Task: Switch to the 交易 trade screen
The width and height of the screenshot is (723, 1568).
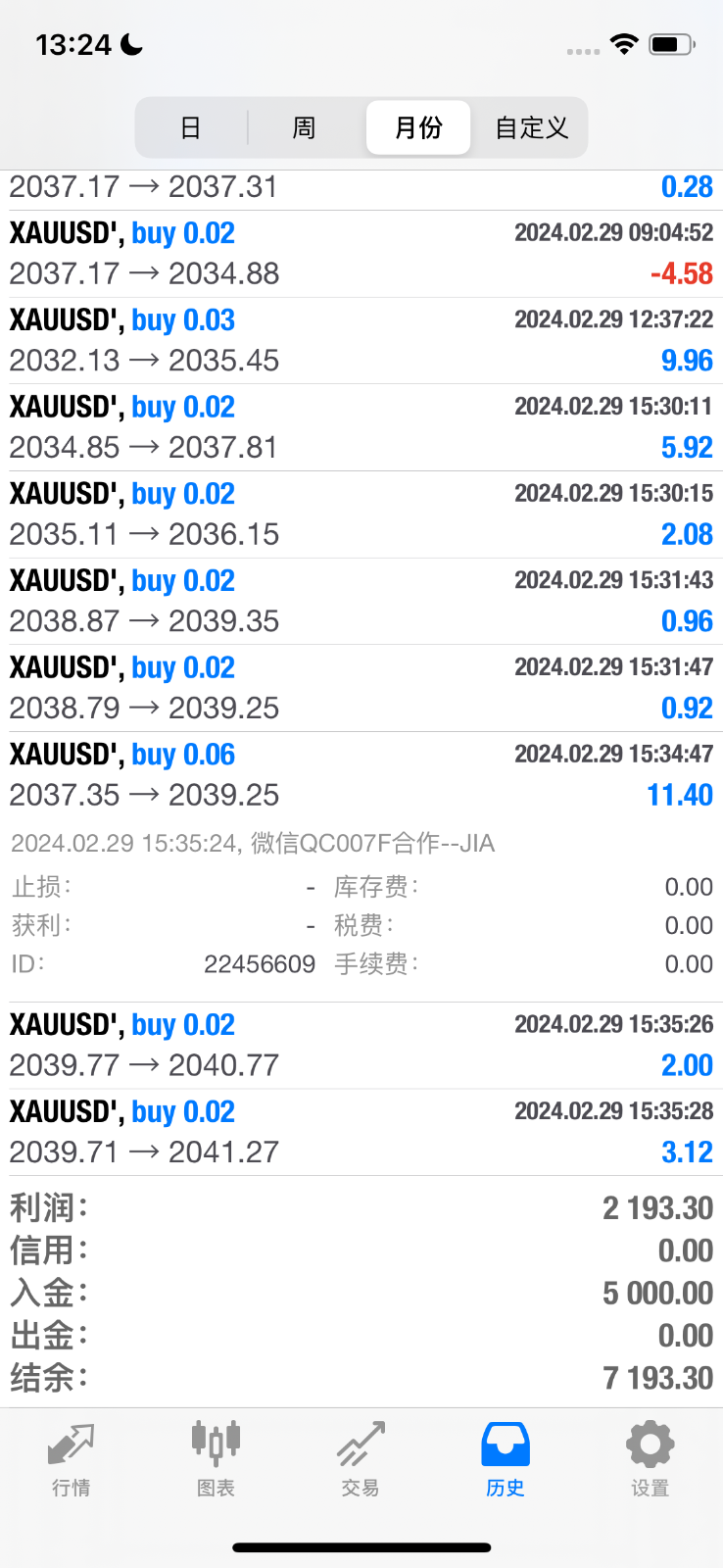Action: coord(360,1460)
